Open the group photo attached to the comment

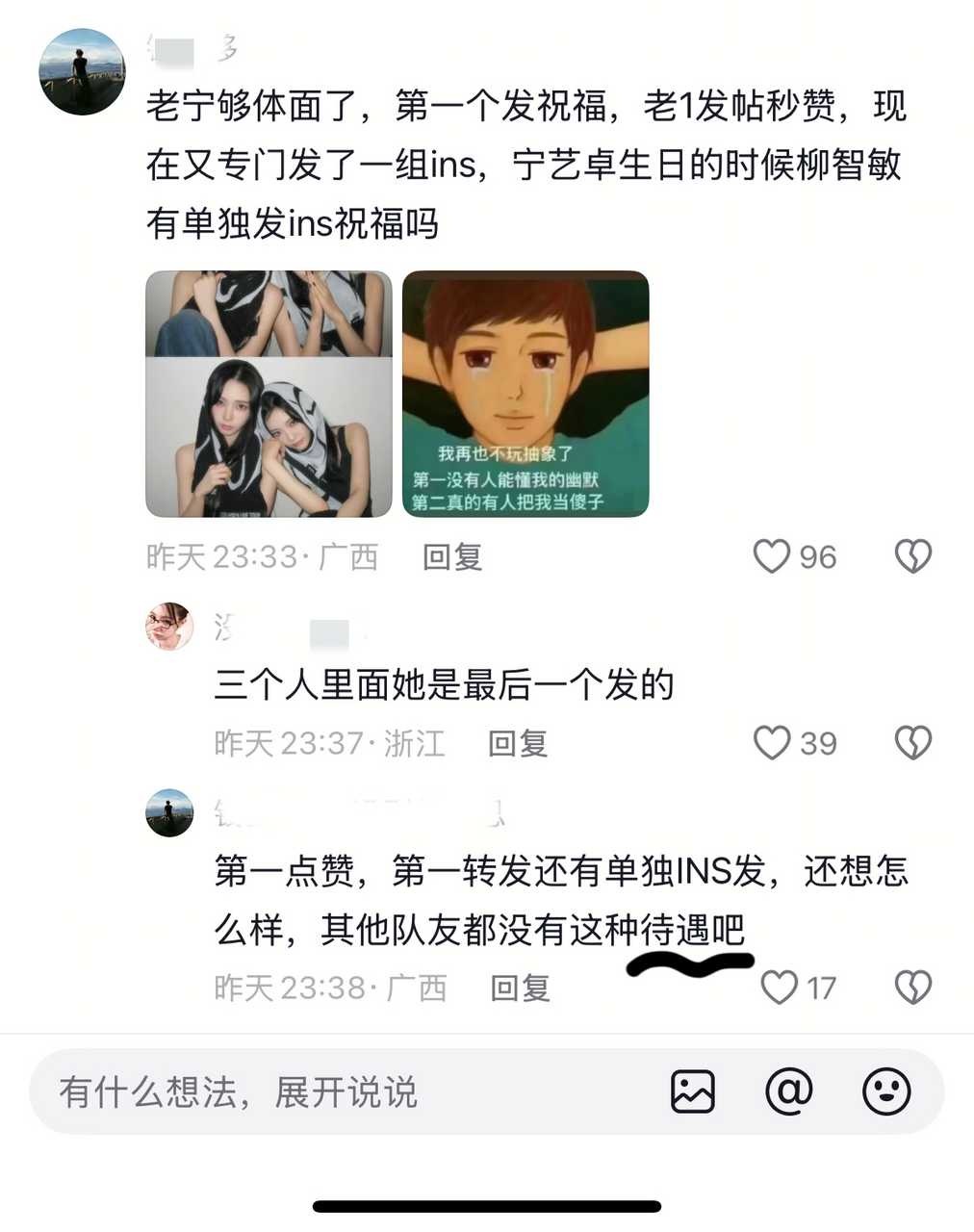(x=268, y=395)
